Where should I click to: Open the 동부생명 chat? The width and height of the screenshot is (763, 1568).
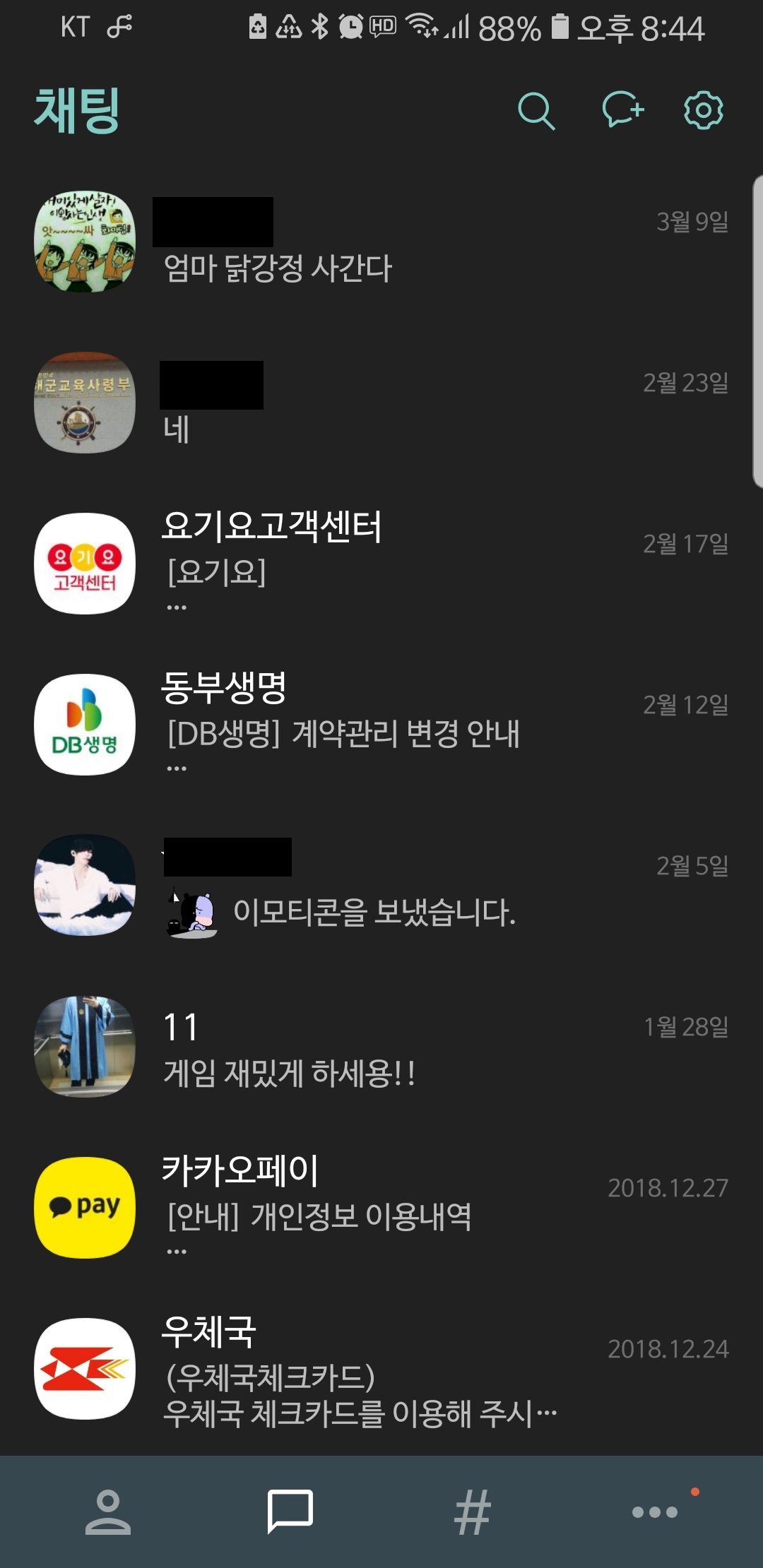click(381, 725)
